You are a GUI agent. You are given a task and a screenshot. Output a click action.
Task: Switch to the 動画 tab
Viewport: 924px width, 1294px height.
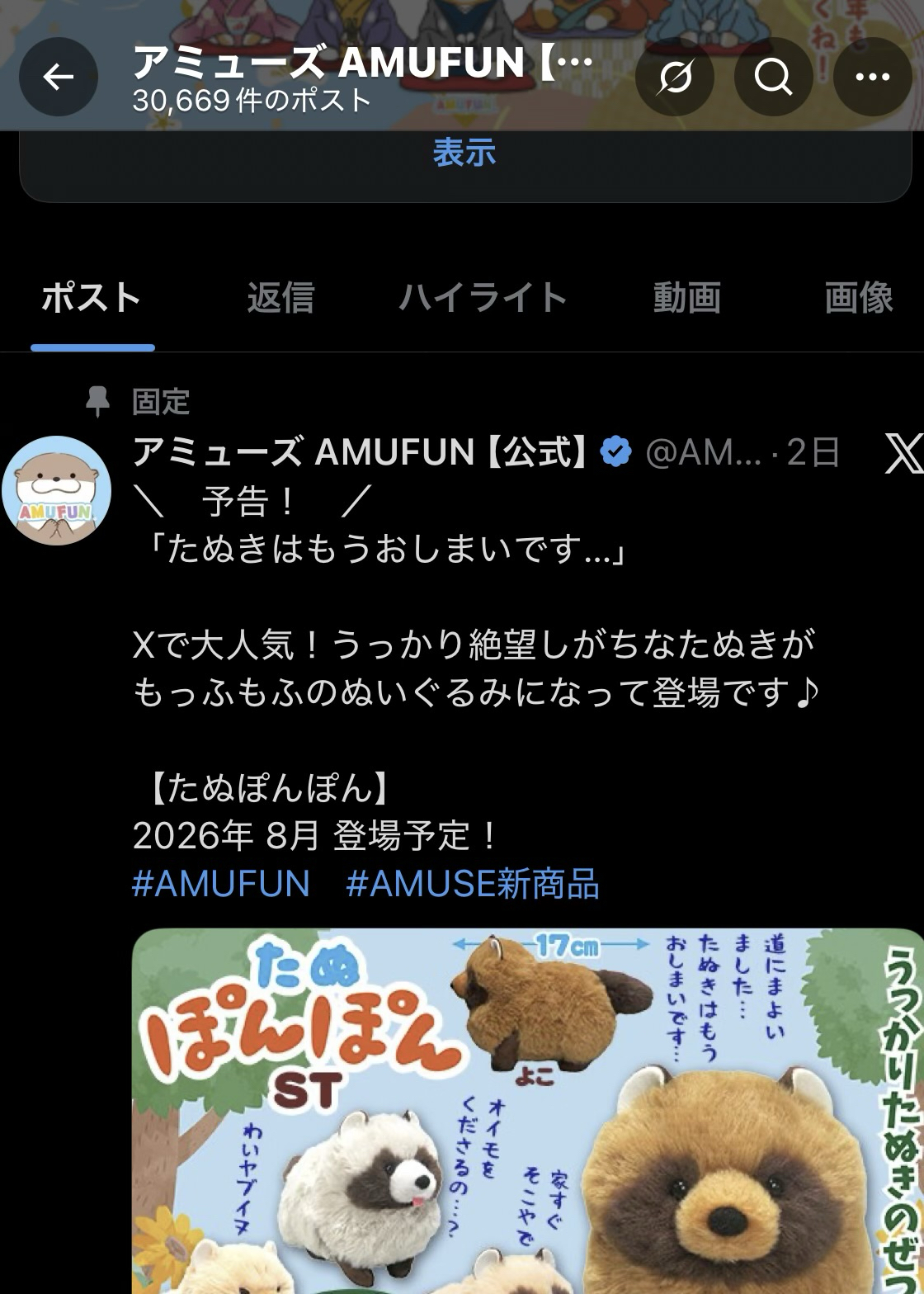pos(686,298)
